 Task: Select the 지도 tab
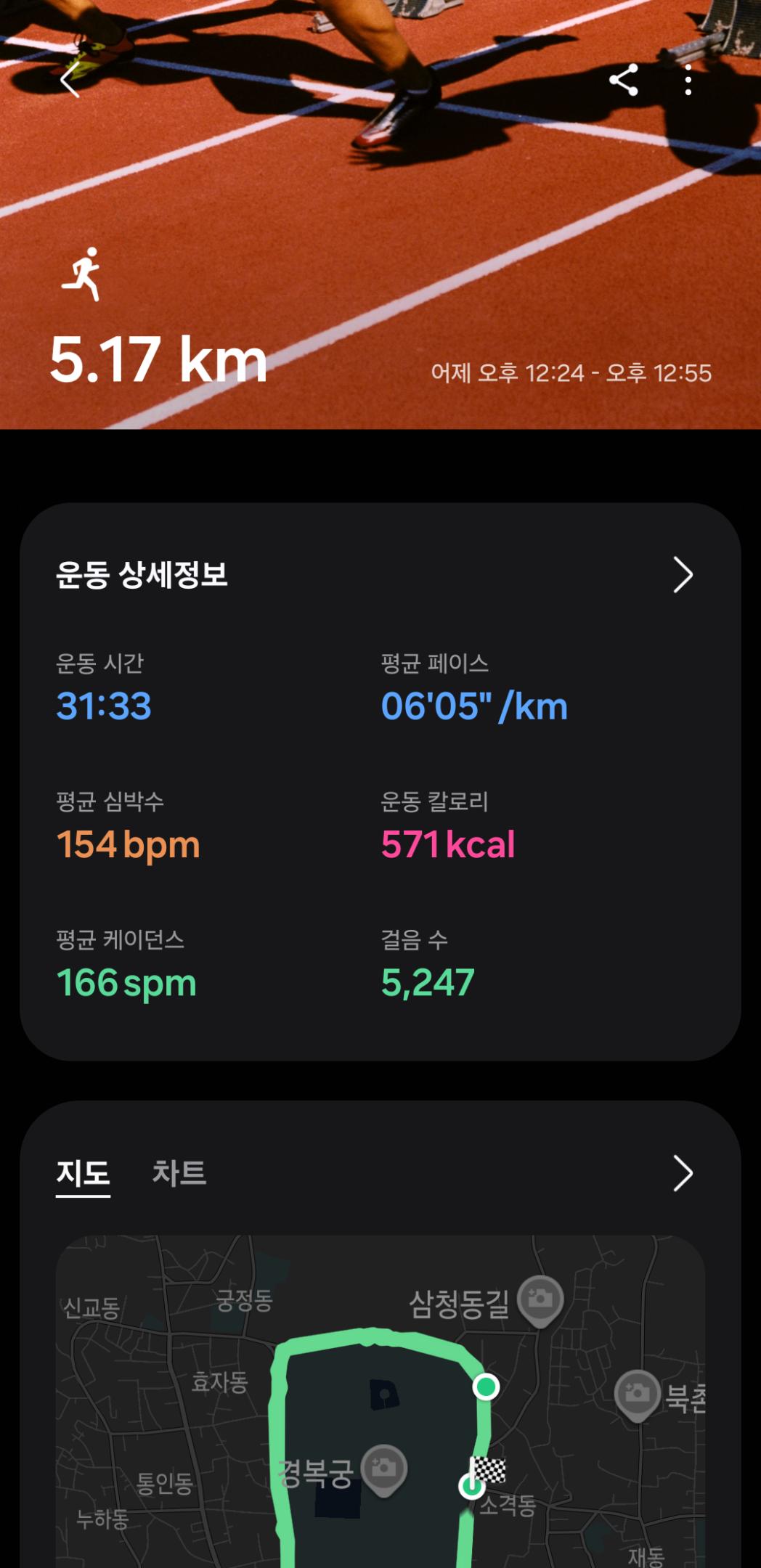click(83, 1174)
